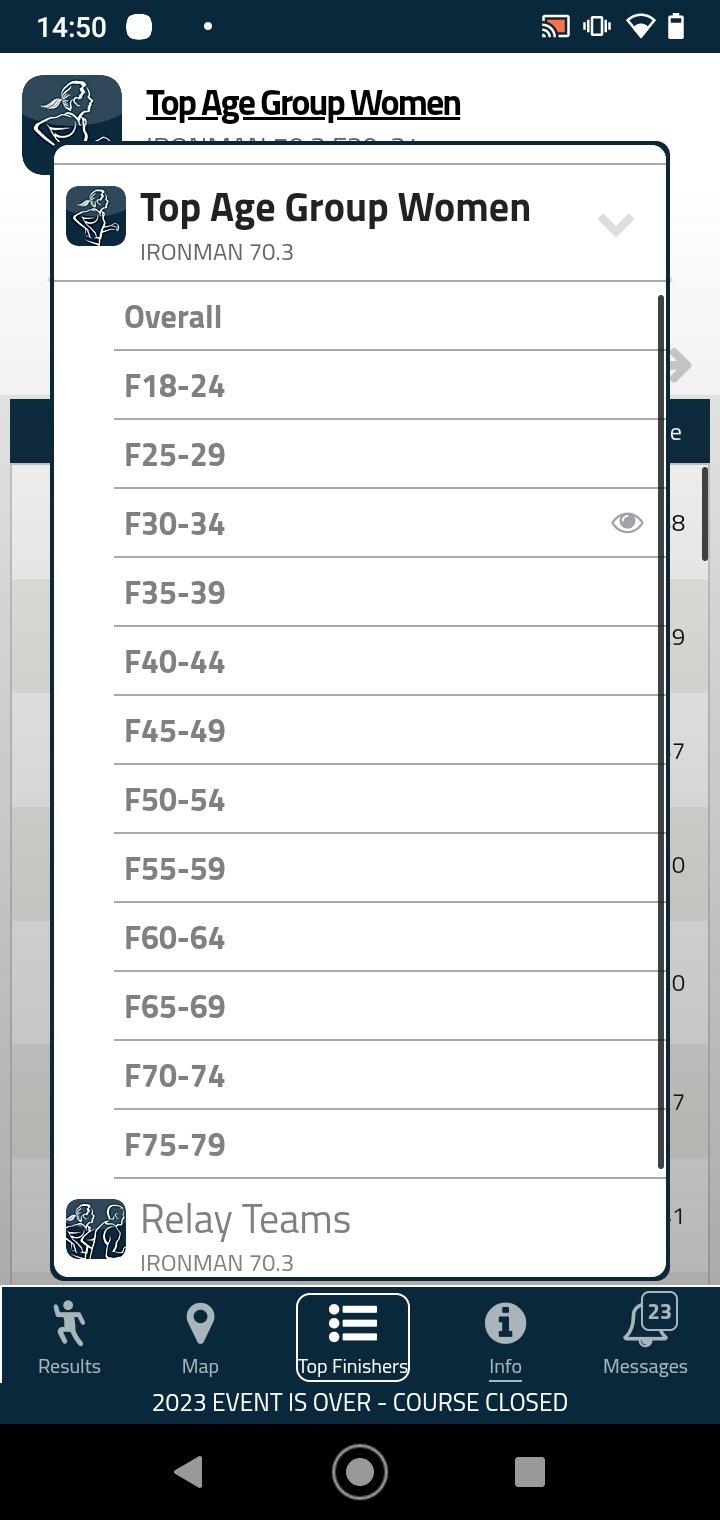Open the Map tab
Viewport: 720px width, 1520px height.
200,1337
